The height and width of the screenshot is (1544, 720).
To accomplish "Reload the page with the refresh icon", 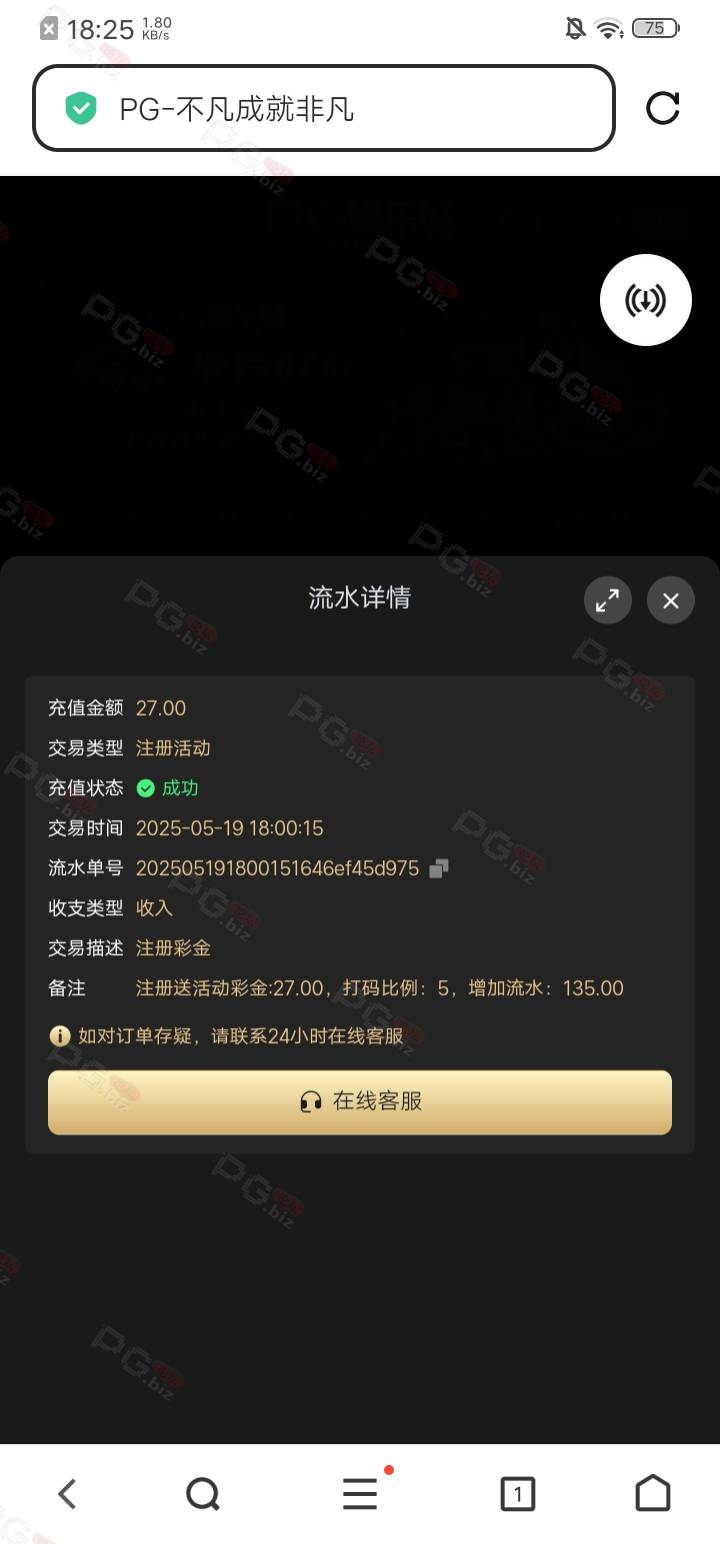I will click(662, 108).
